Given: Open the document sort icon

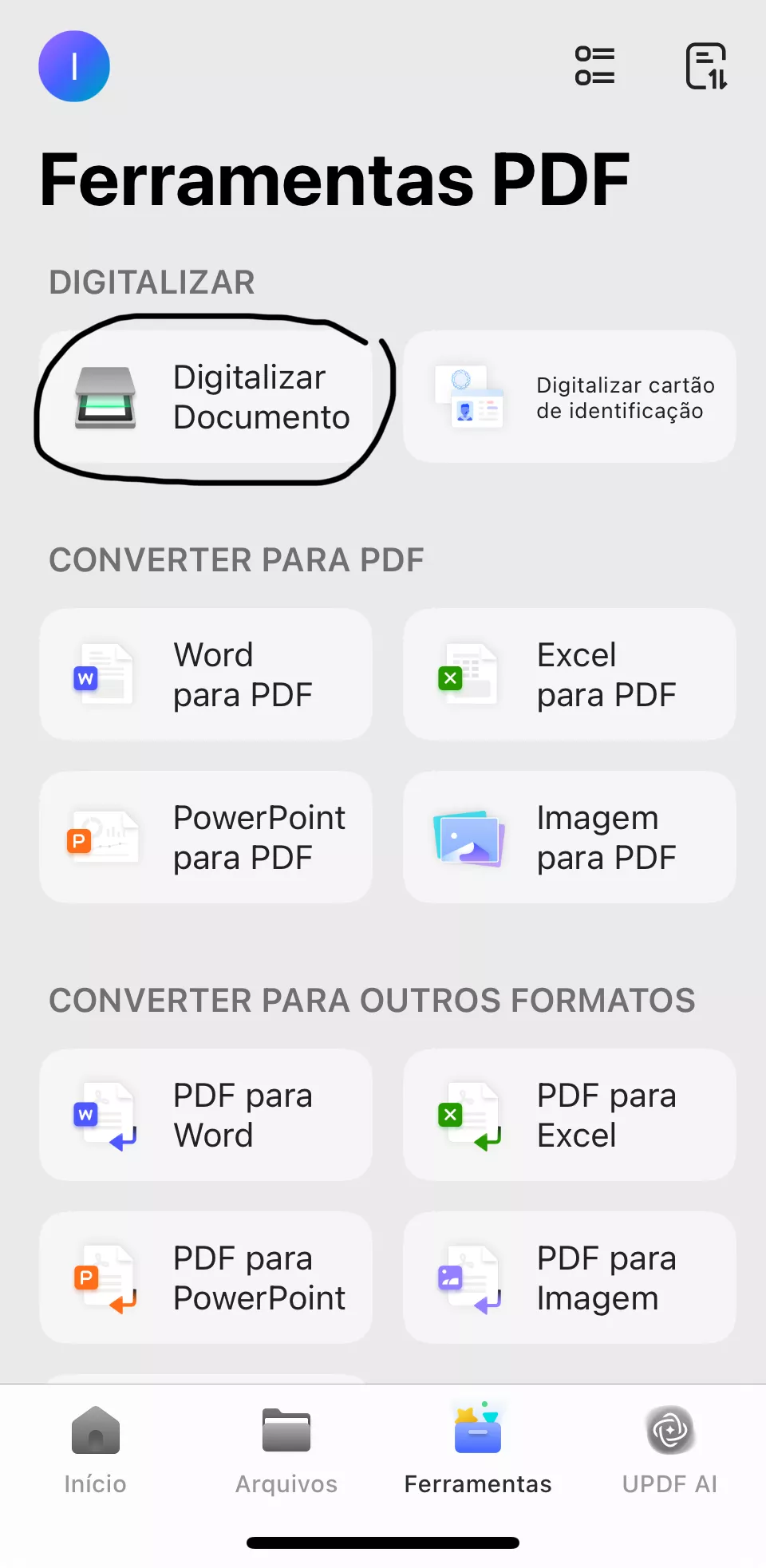Looking at the screenshot, I should [x=706, y=66].
